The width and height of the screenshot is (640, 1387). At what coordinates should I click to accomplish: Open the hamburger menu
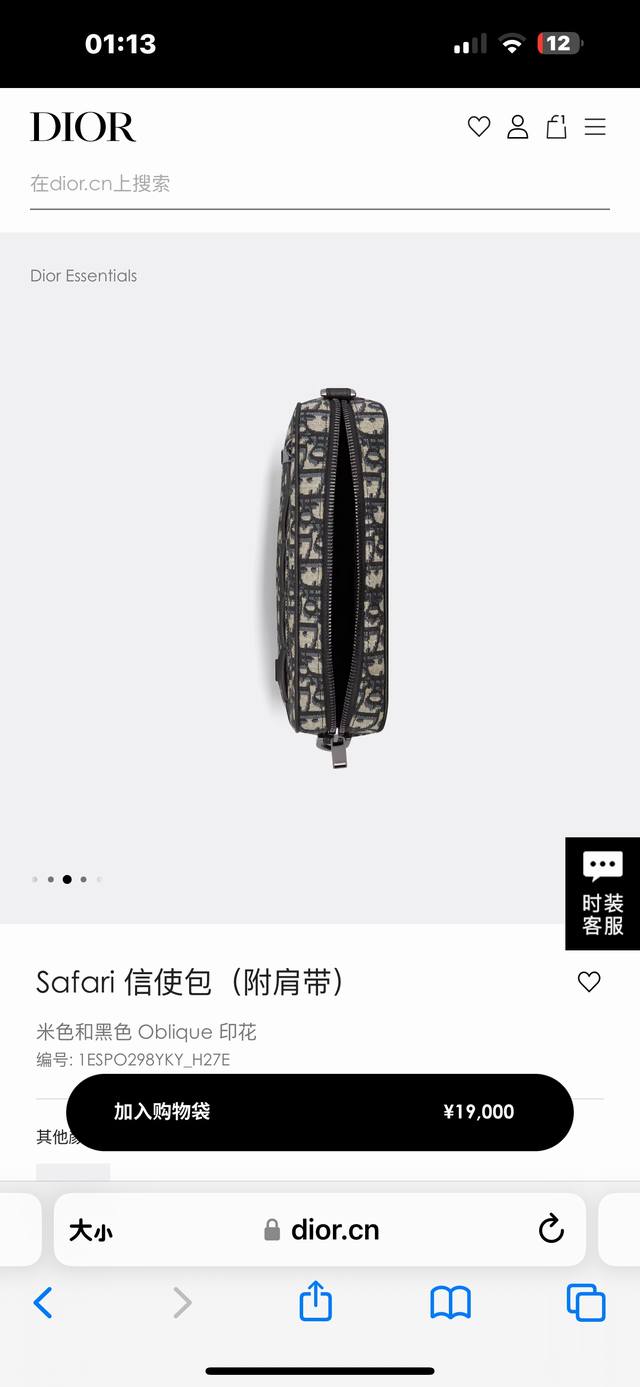click(595, 127)
